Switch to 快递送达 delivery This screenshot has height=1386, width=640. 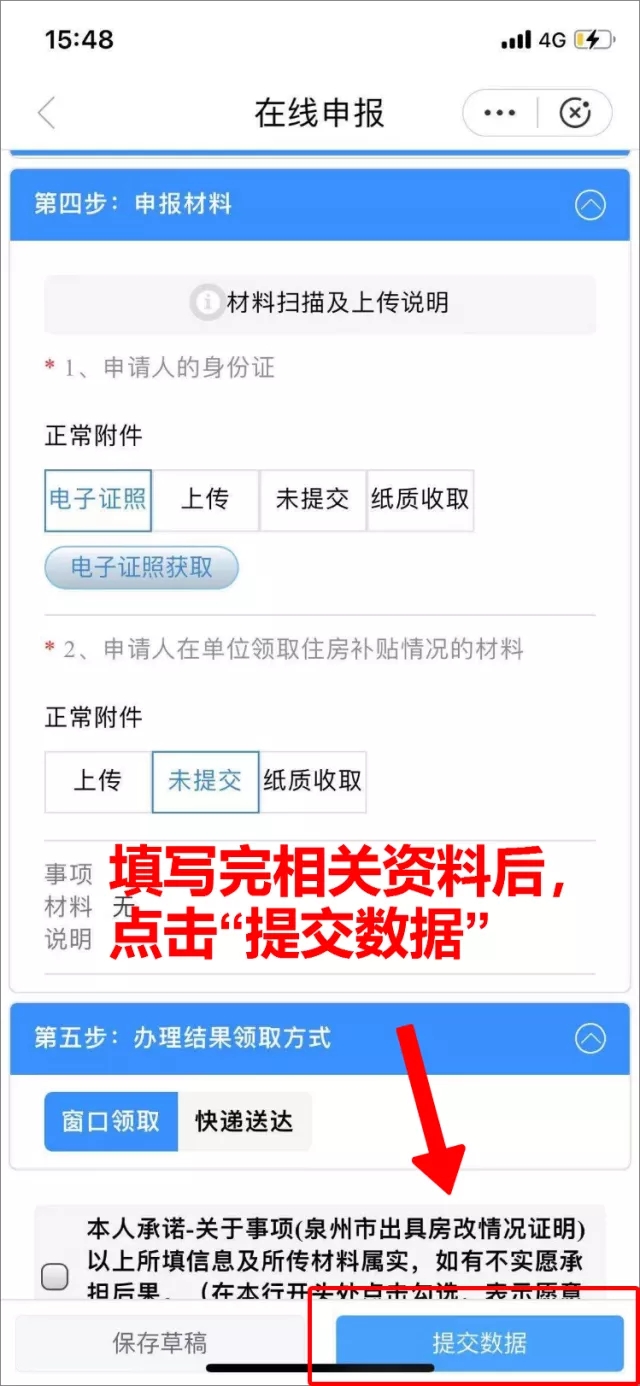[x=244, y=1121]
